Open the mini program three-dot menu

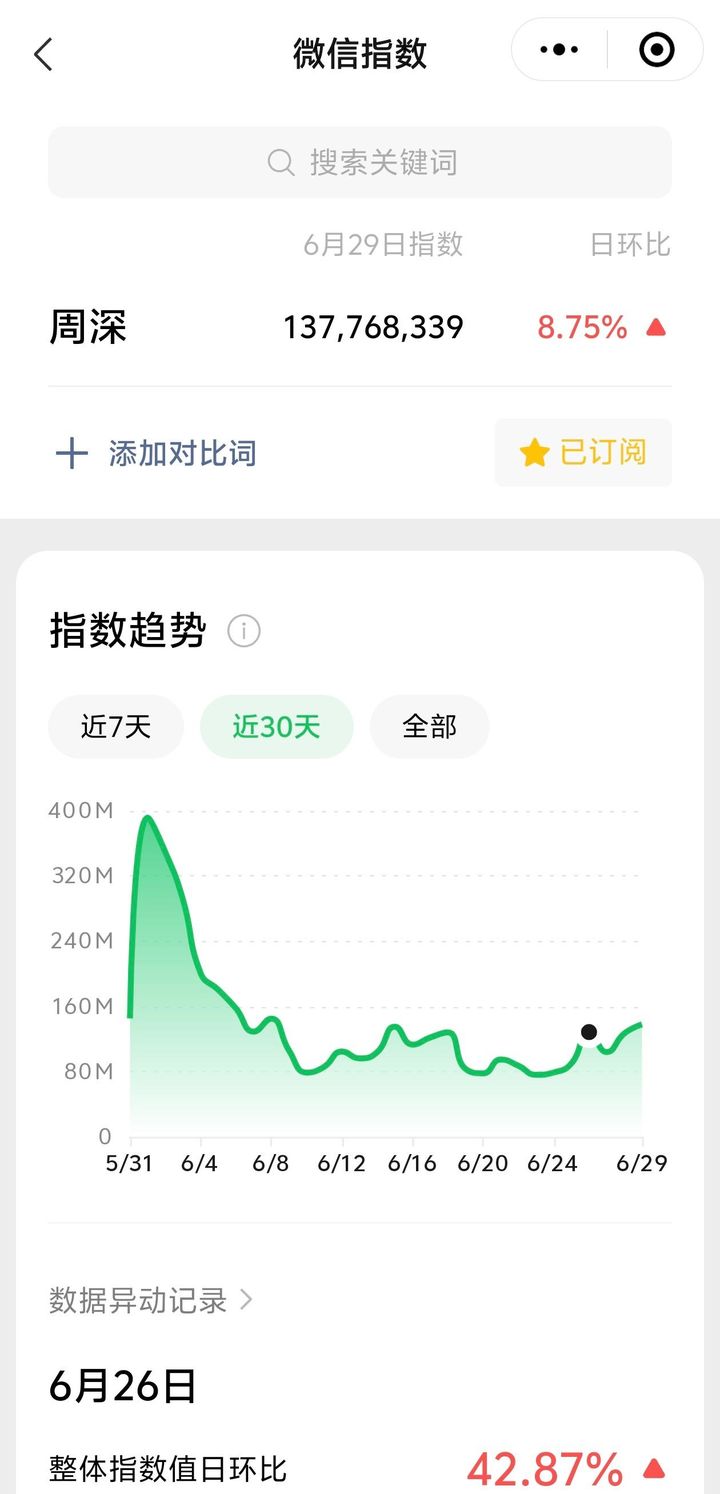[x=559, y=50]
